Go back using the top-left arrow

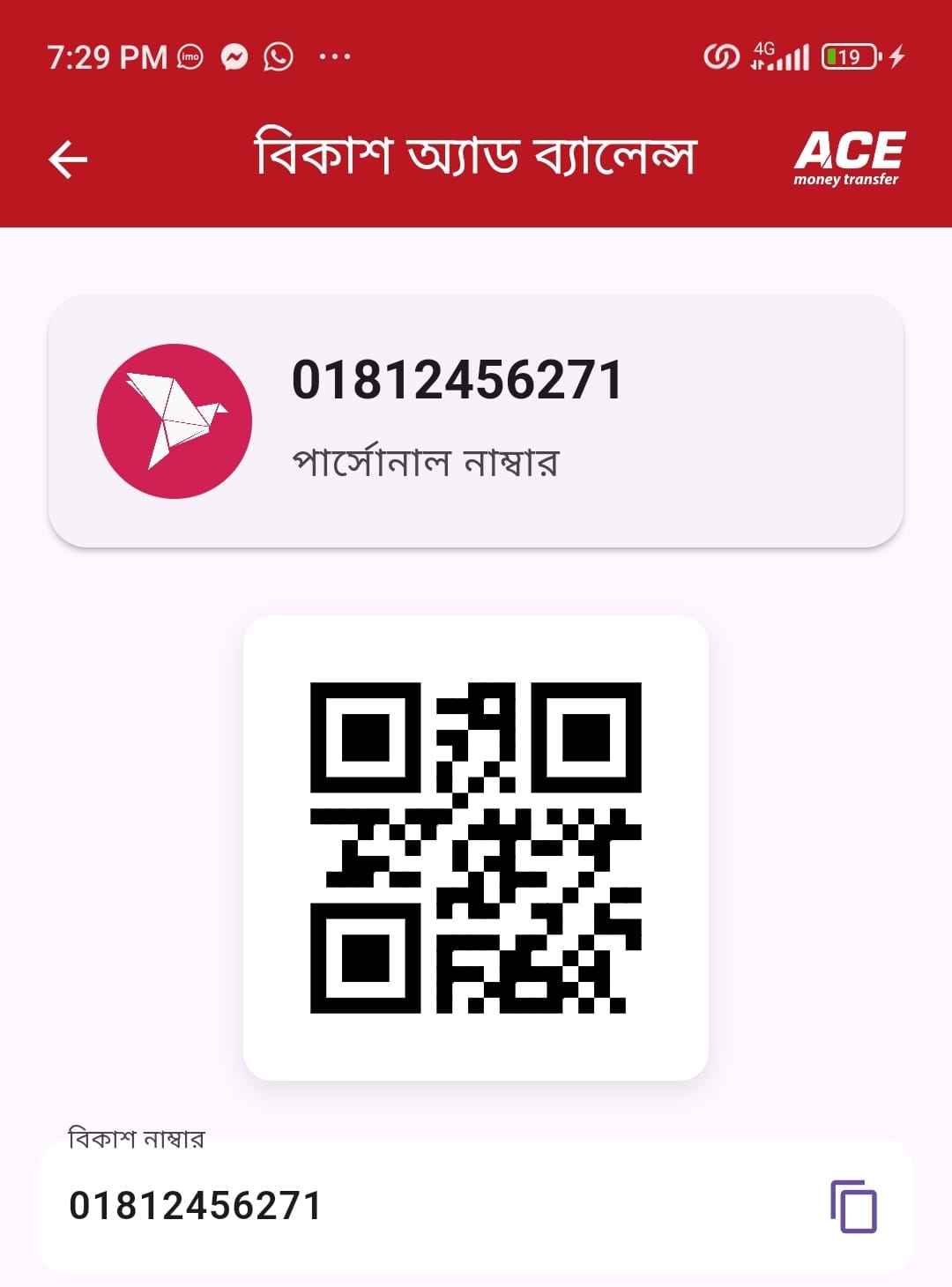pyautogui.click(x=68, y=160)
